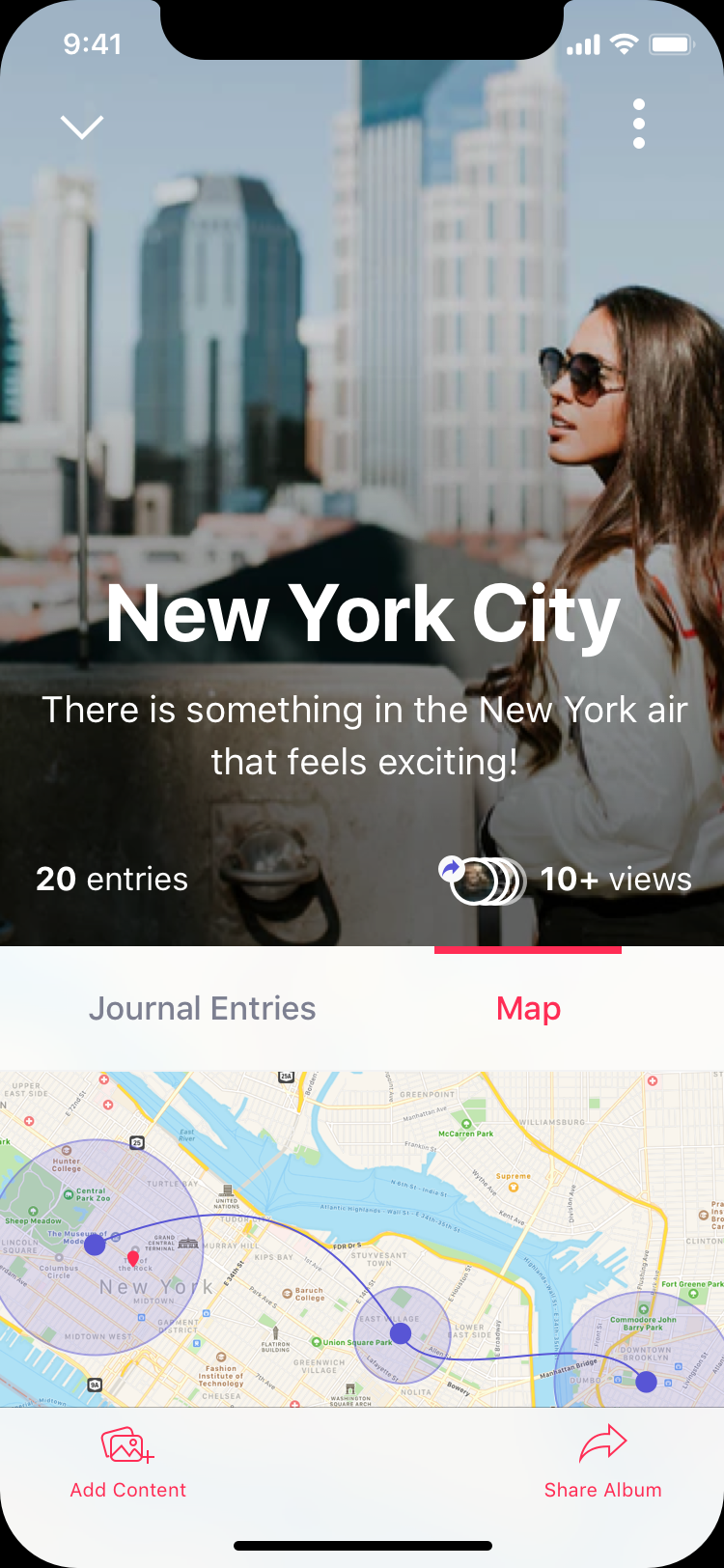Select the Map tab
The height and width of the screenshot is (1568, 724).
528,1009
